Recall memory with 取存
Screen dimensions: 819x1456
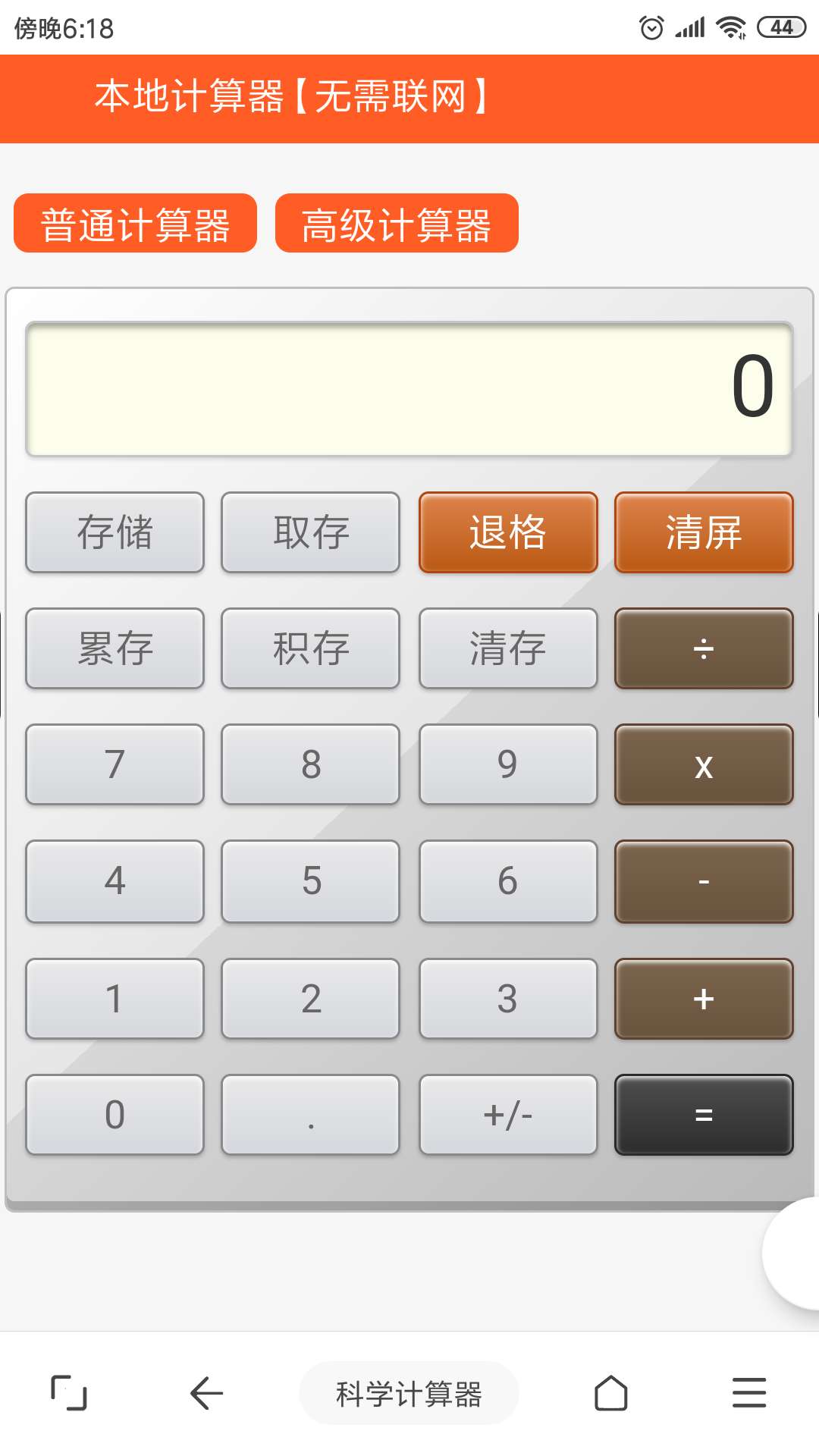310,532
